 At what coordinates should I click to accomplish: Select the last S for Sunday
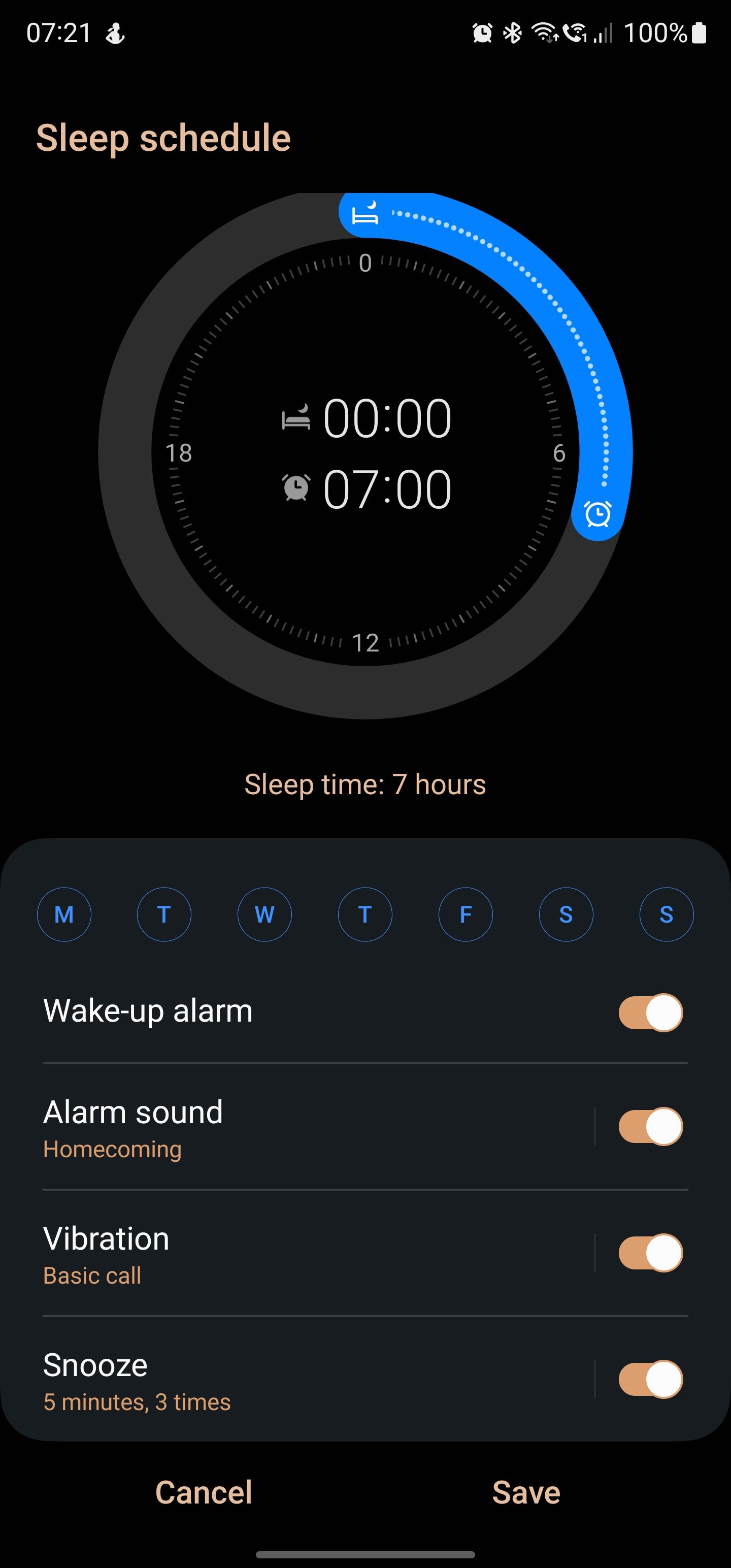[x=666, y=914]
